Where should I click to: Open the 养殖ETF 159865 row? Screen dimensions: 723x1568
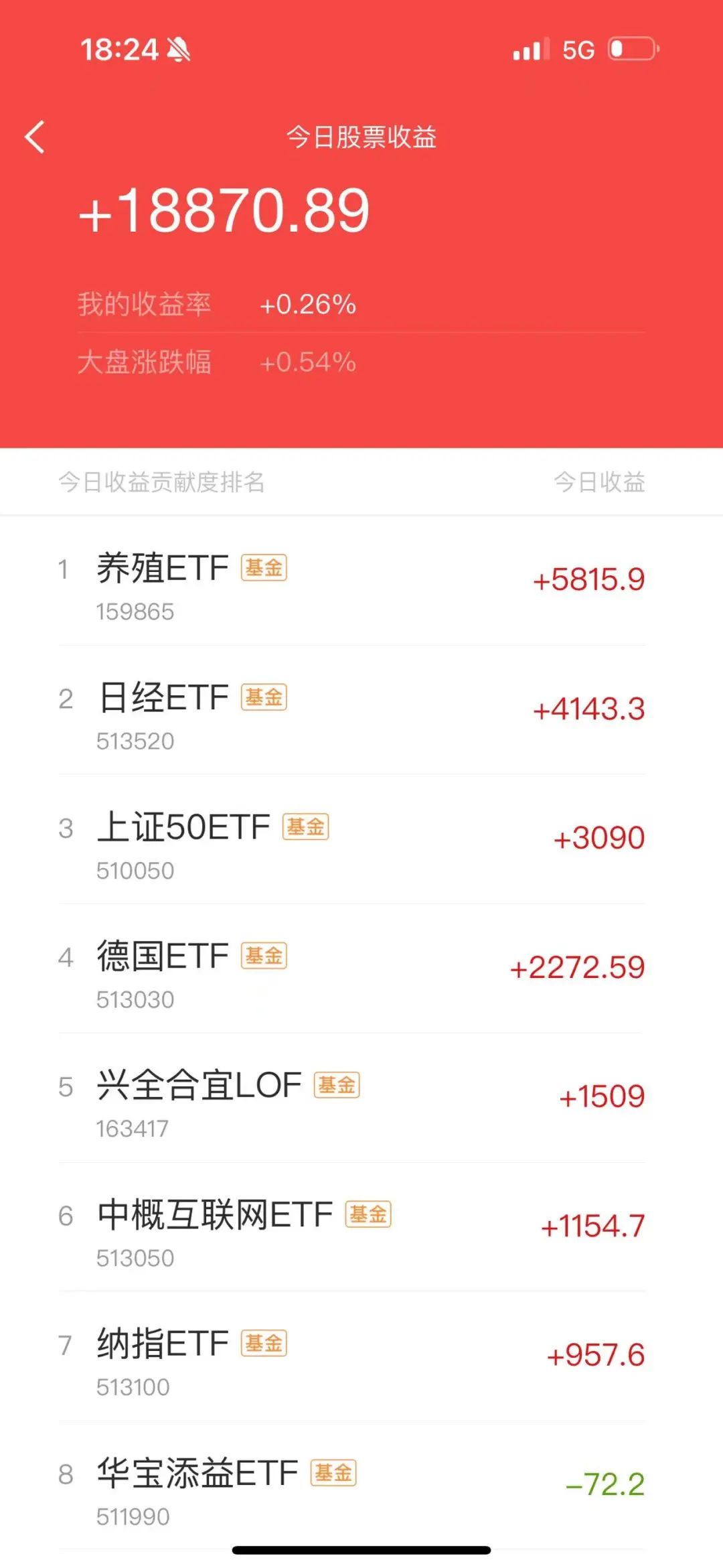361,581
